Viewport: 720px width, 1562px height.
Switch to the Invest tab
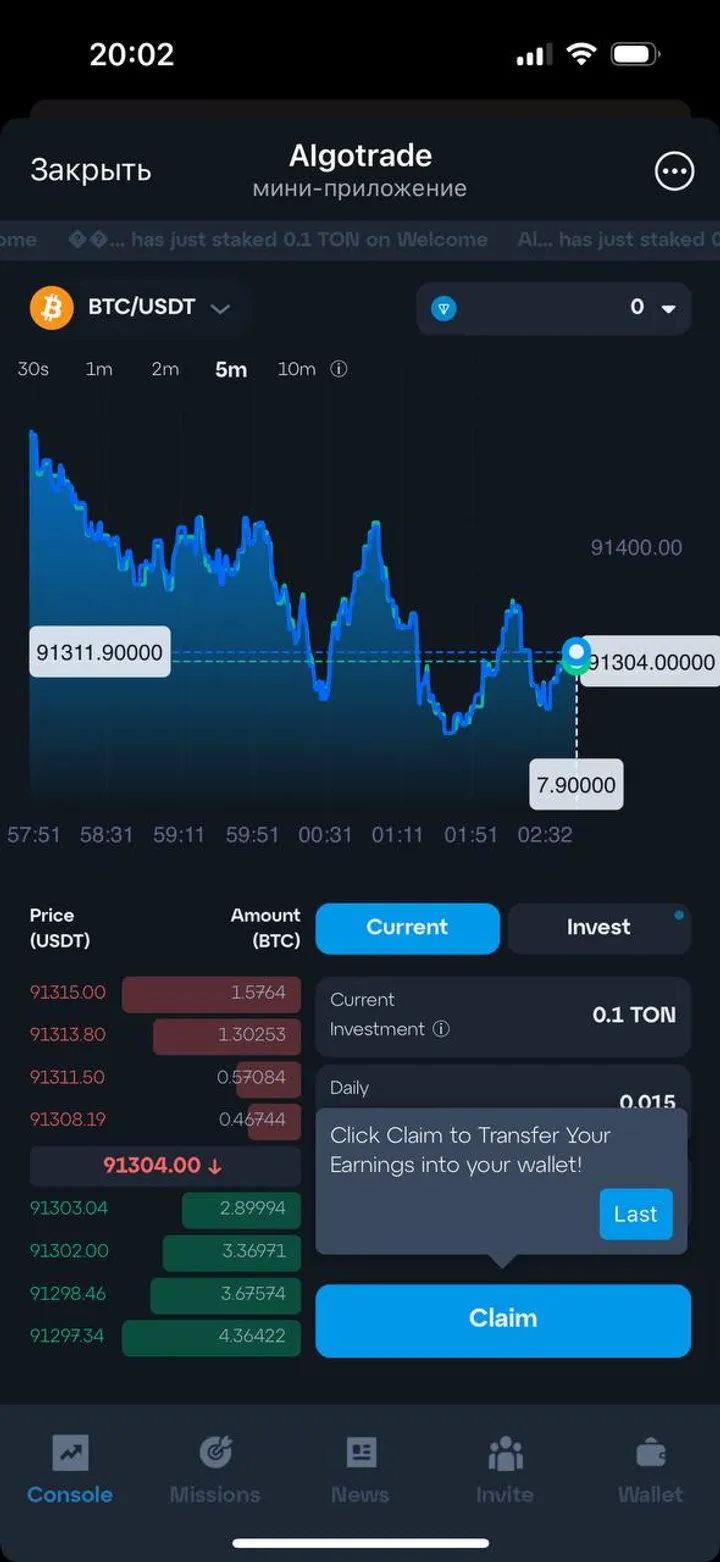point(599,928)
